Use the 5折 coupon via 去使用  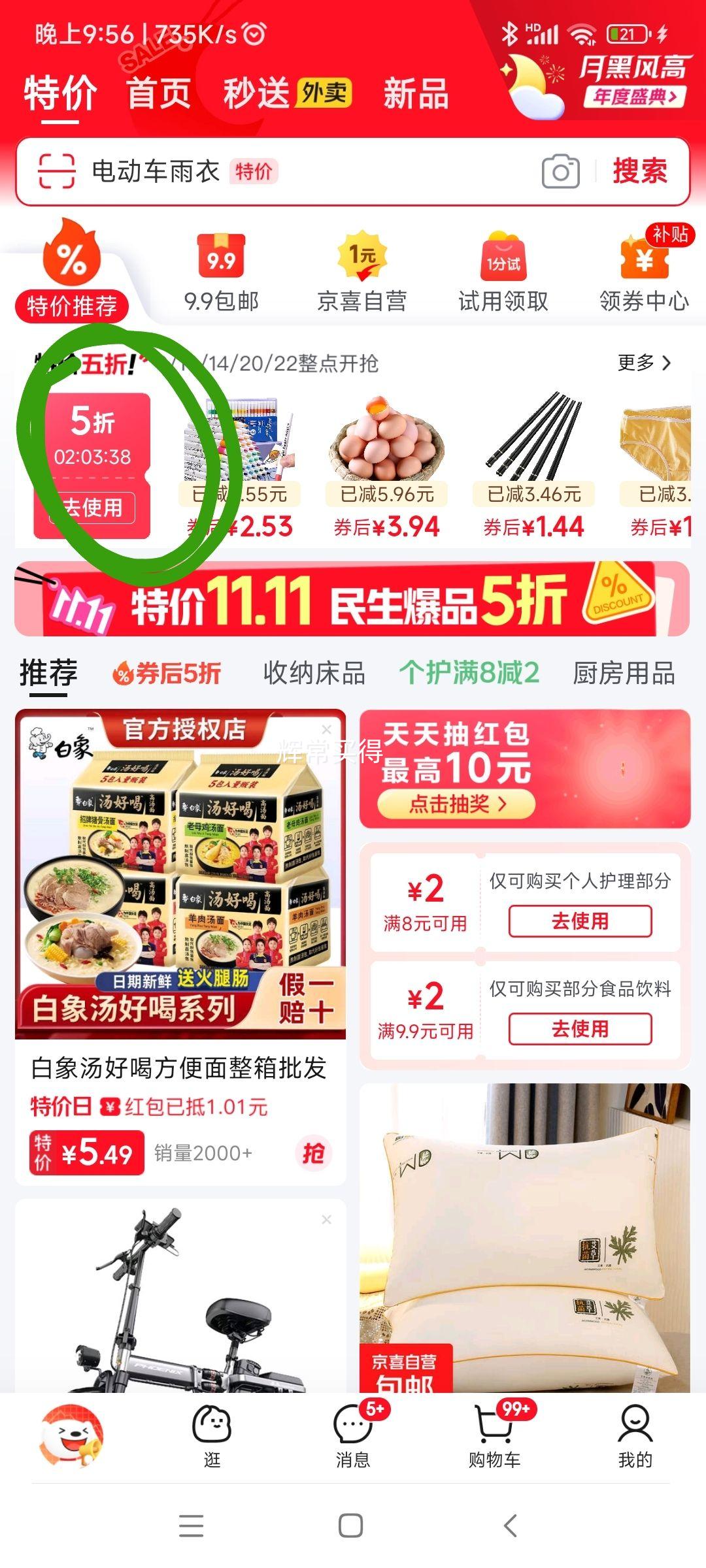(x=92, y=508)
